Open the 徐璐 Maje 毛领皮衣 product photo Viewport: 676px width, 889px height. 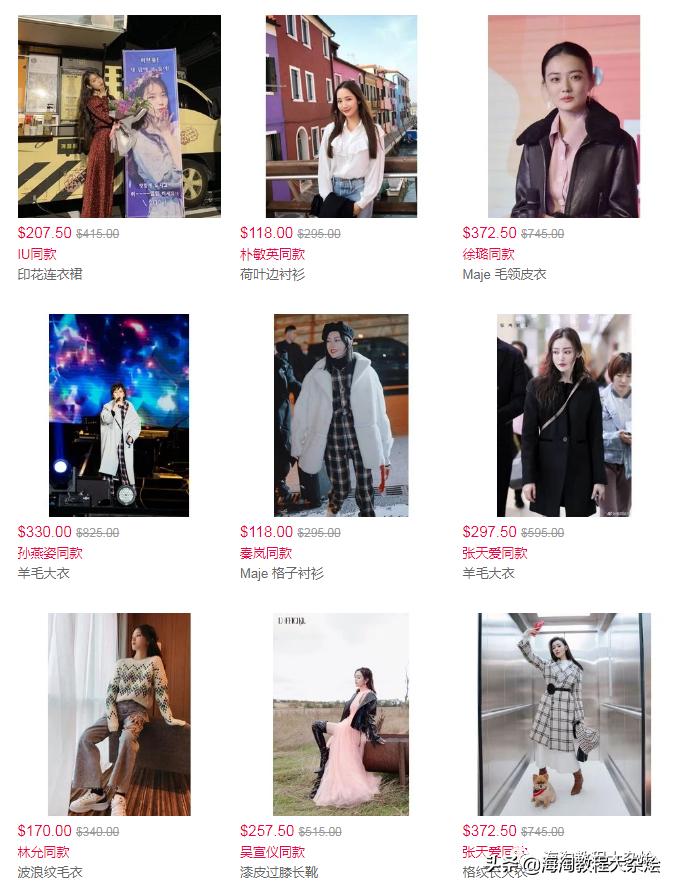(x=563, y=116)
